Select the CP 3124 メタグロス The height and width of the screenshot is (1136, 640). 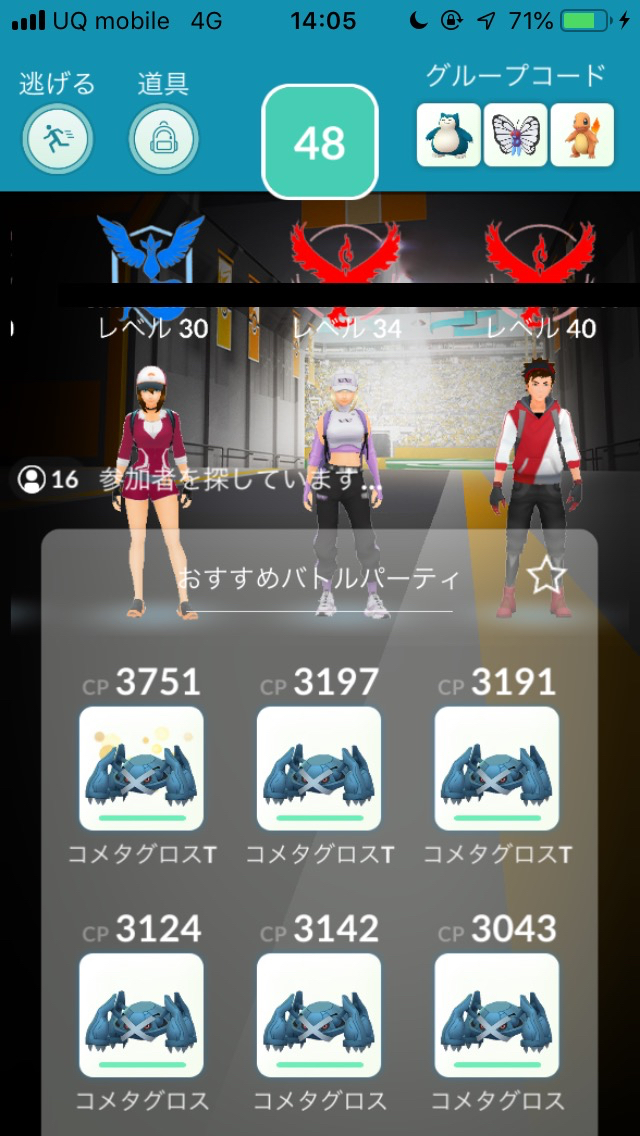(141, 1014)
